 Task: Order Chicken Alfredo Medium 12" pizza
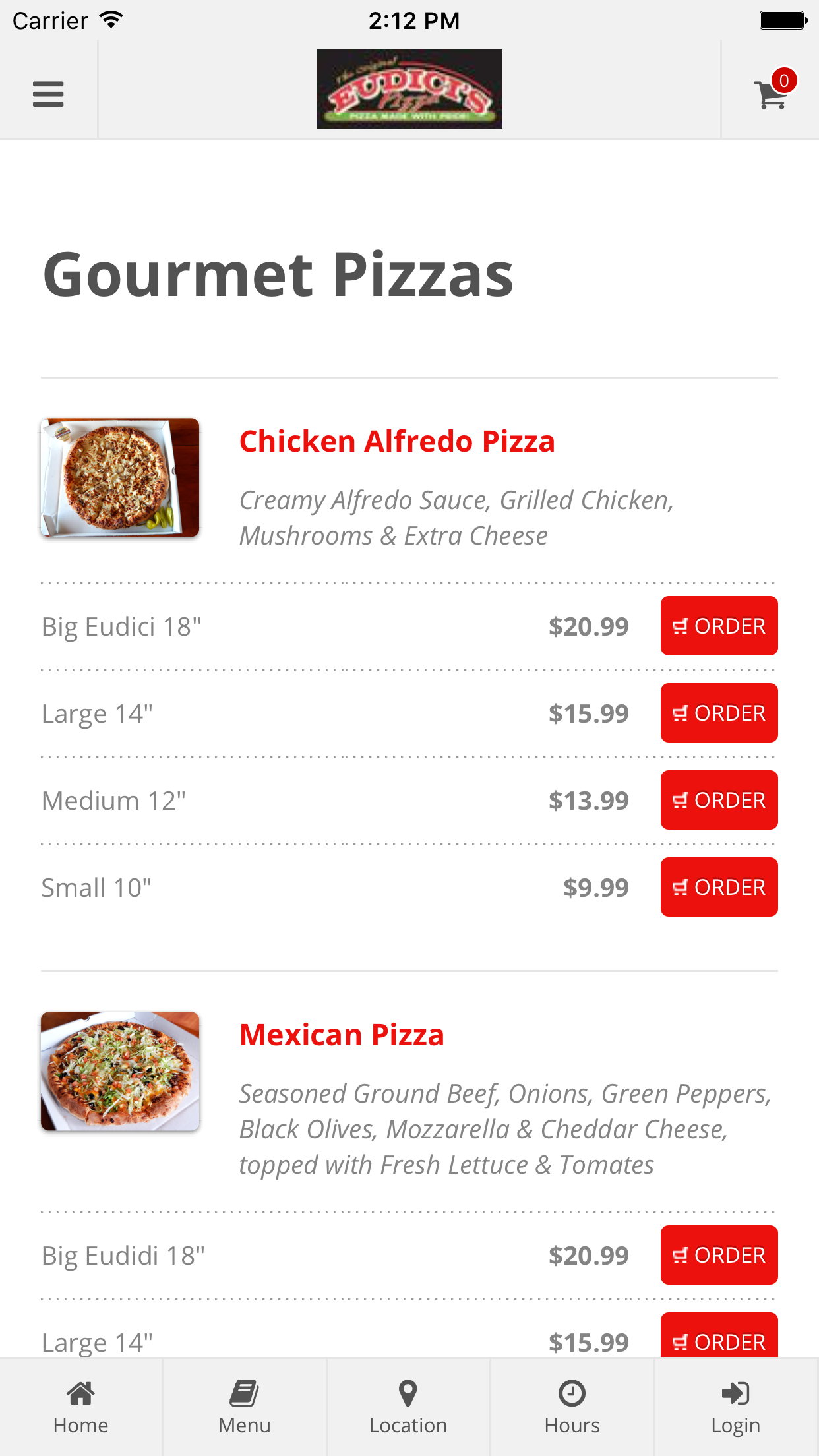coord(719,800)
